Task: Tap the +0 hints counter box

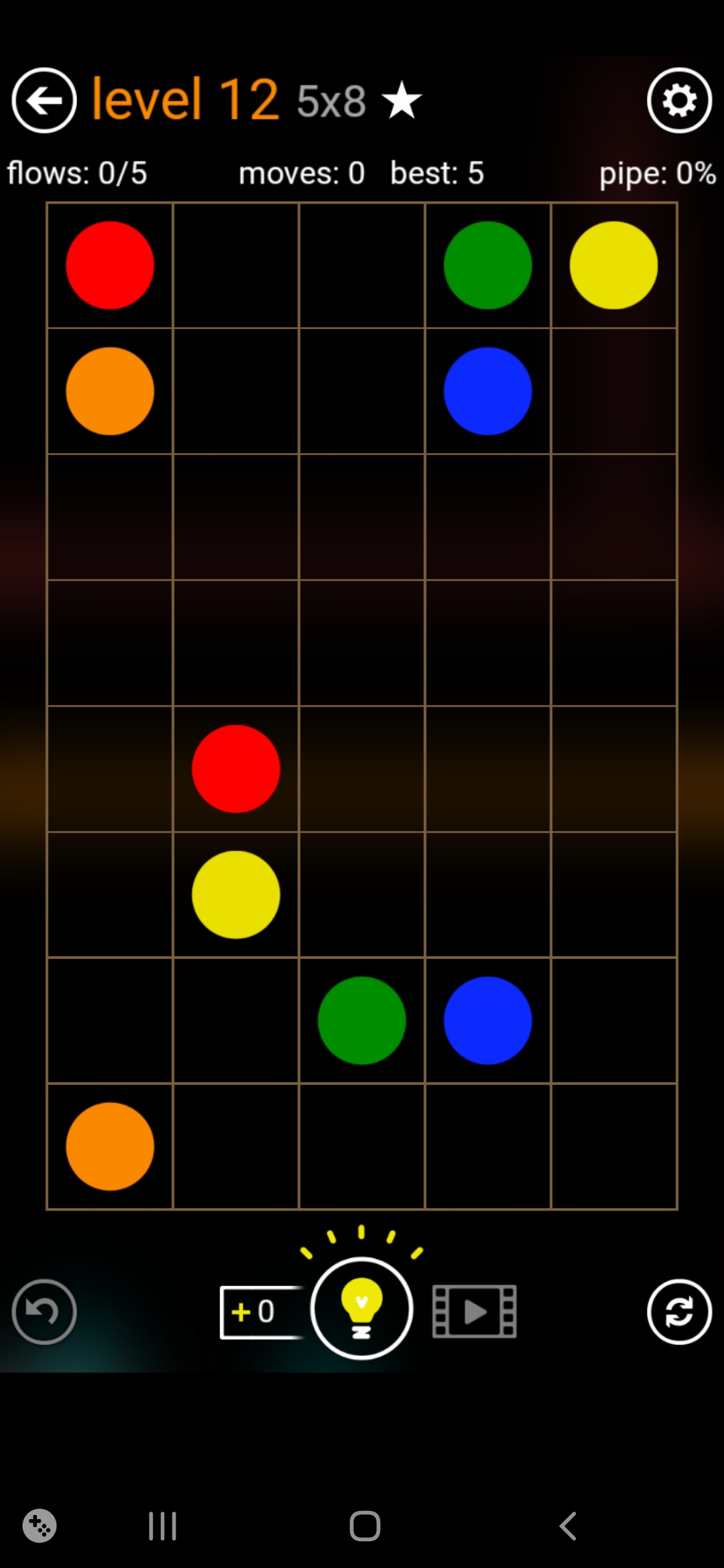Action: pos(258,1311)
